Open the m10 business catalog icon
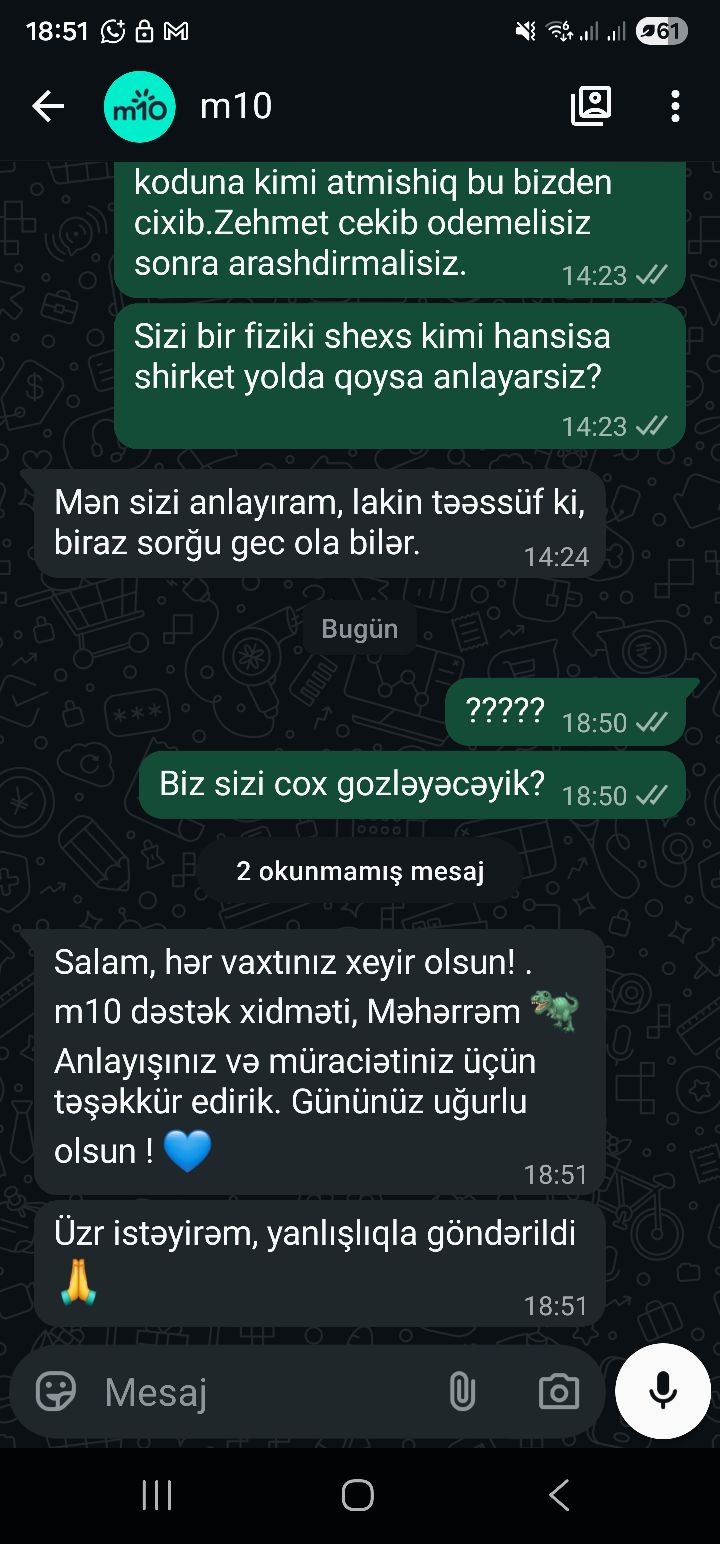This screenshot has width=720, height=1544. click(x=591, y=106)
